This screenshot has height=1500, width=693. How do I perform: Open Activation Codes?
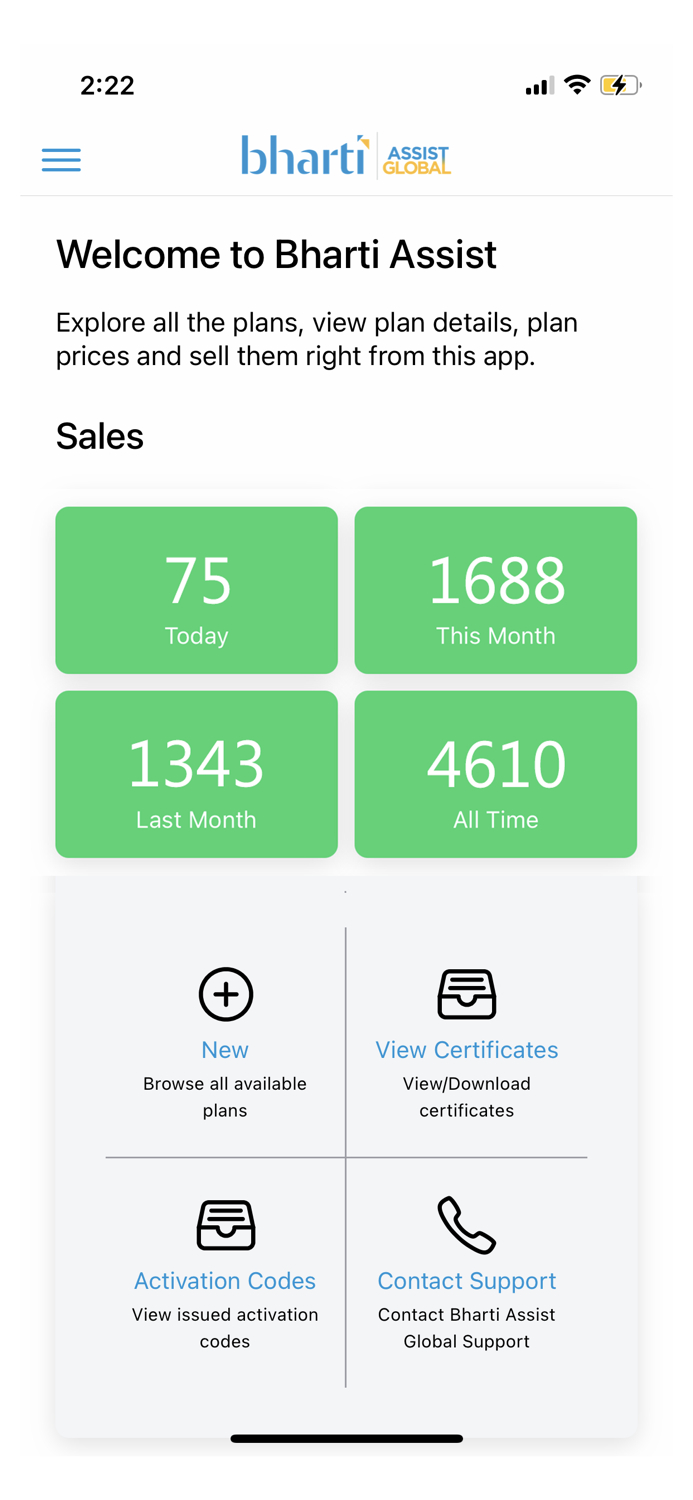click(225, 1274)
